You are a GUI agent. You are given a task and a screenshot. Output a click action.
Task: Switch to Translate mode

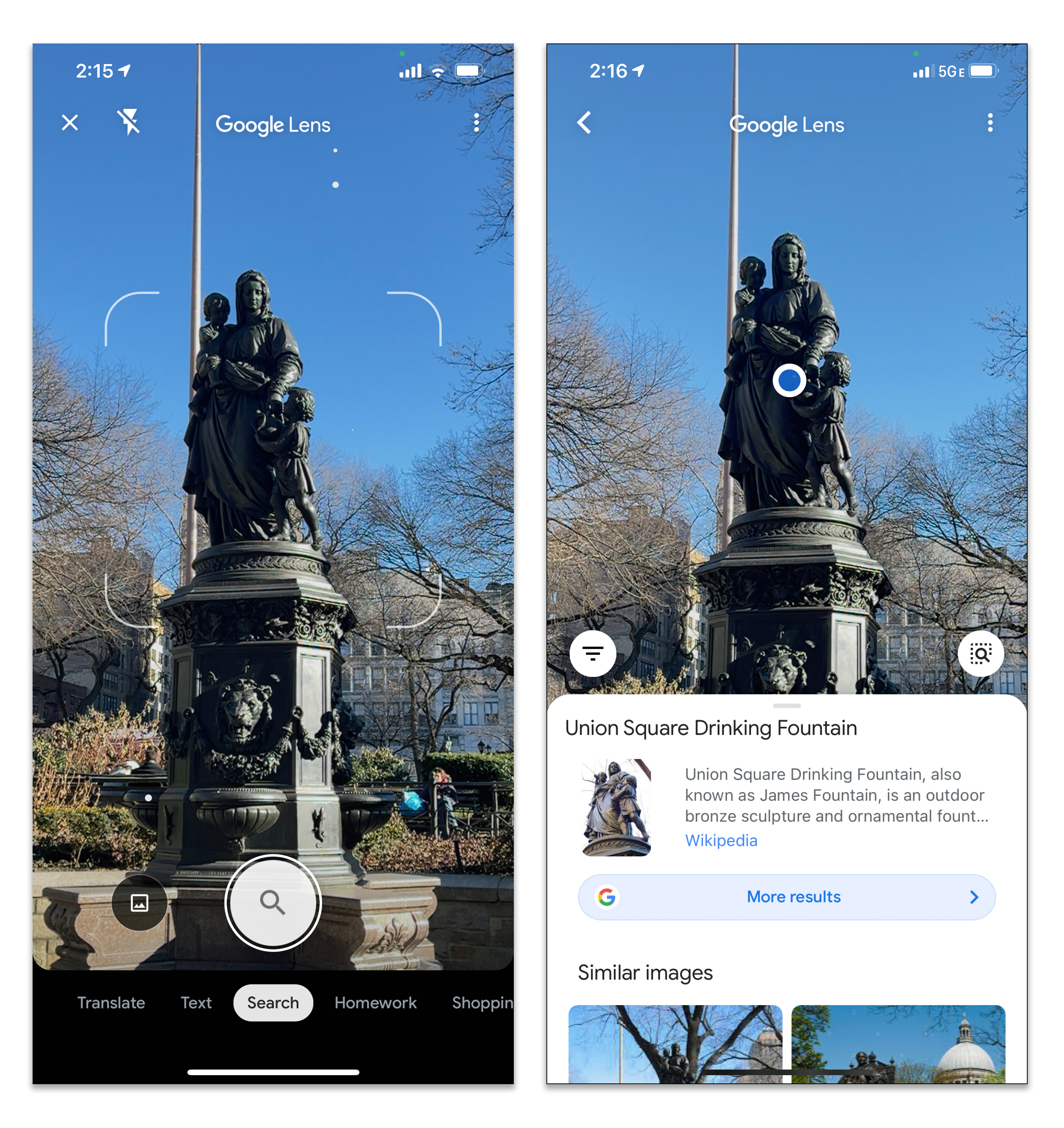pyautogui.click(x=111, y=1003)
